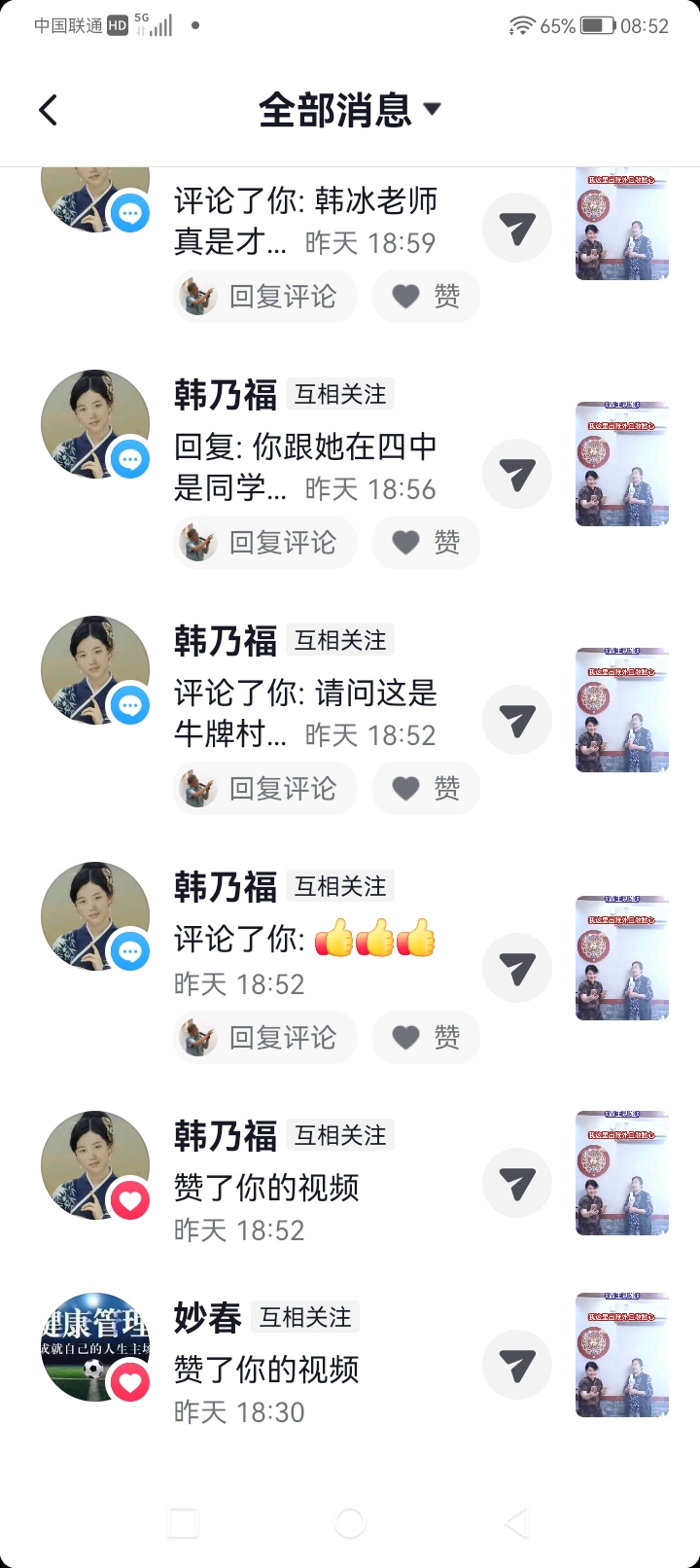Like the 你跟她在四中 reply
Image resolution: width=700 pixels, height=1568 pixels.
tap(426, 542)
